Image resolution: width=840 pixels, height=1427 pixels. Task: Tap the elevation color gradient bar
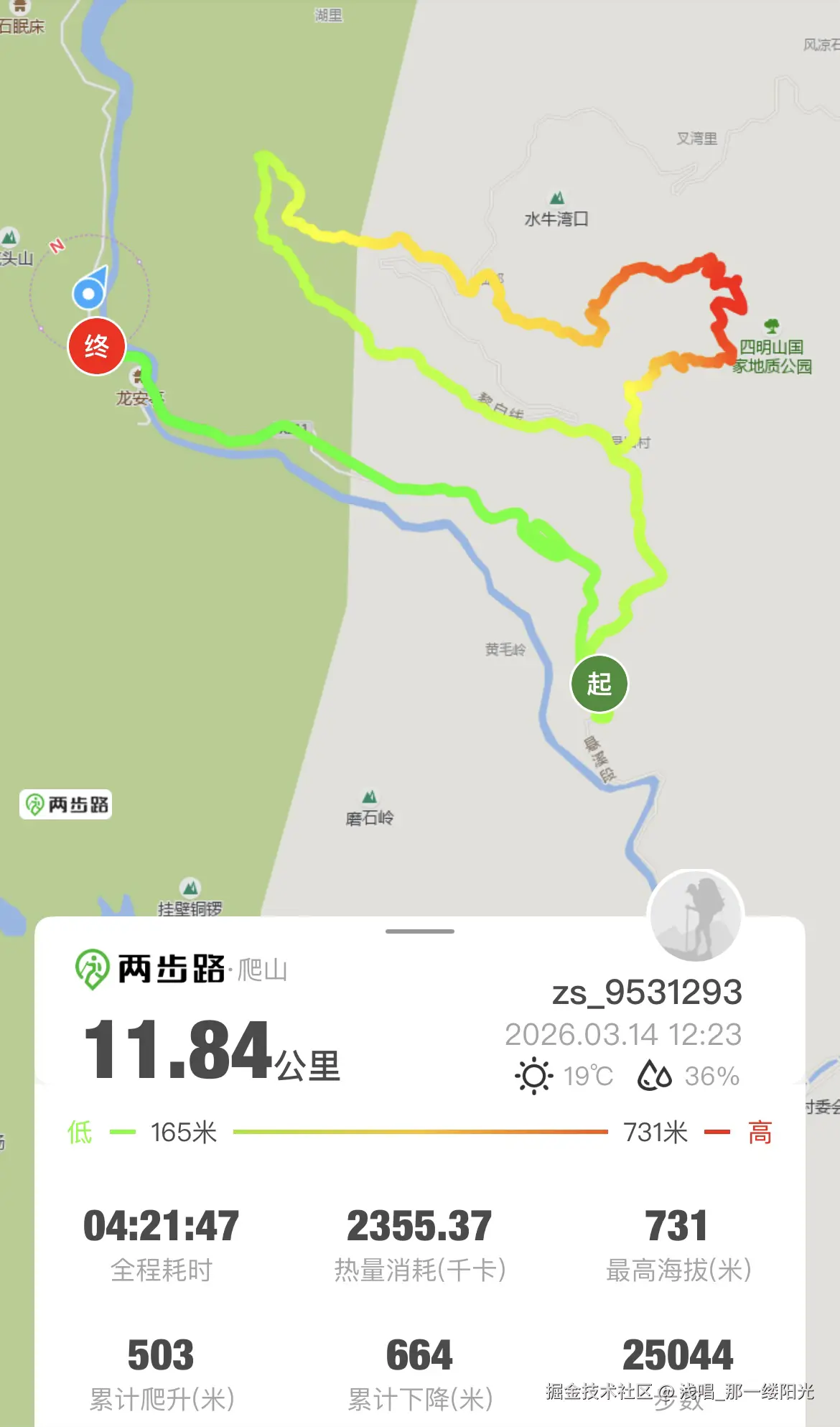(x=420, y=1130)
